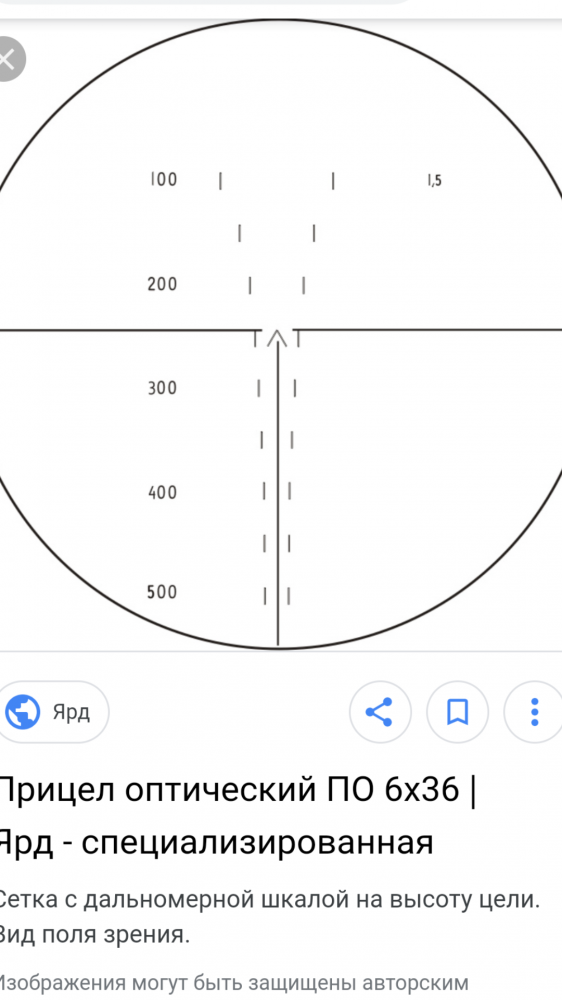The image size is (562, 1000).
Task: Open the Прицел оптический ПО 6x36 page link
Action: tap(237, 817)
